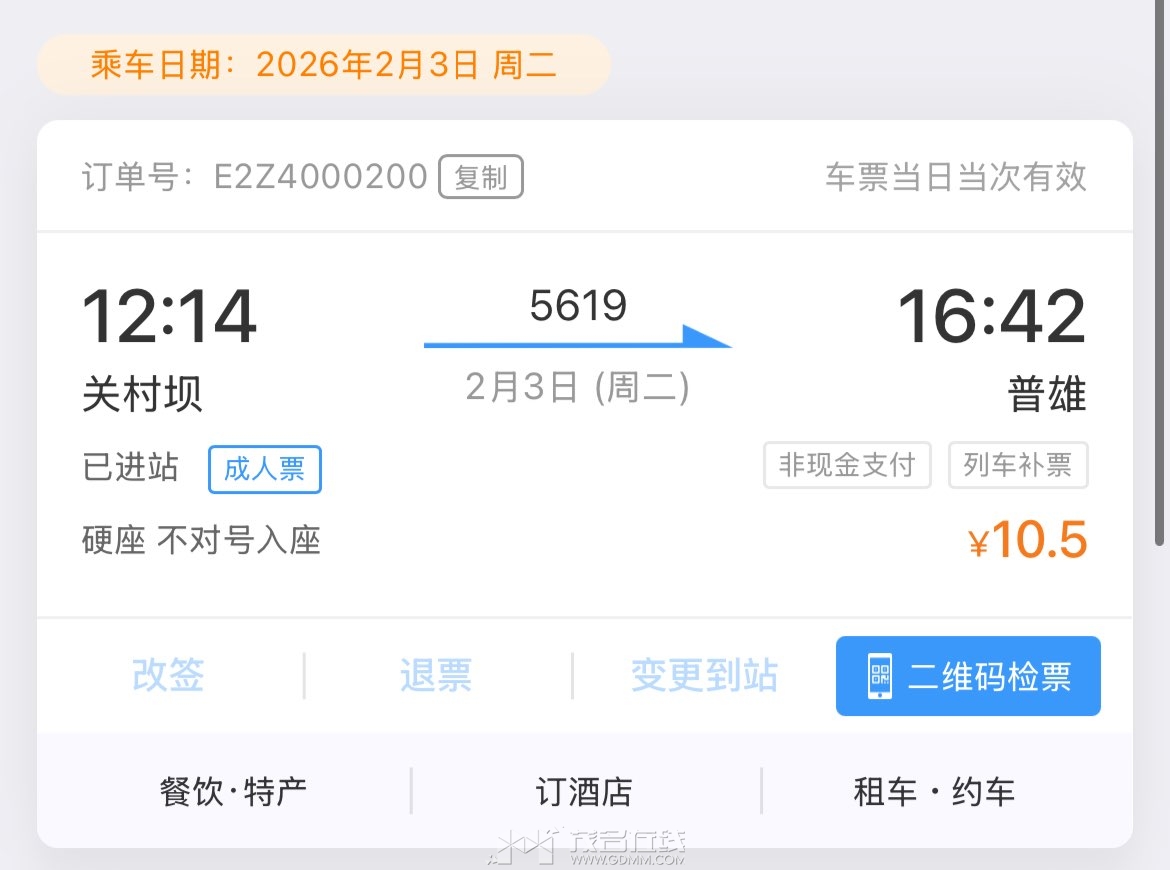This screenshot has width=1170, height=870.
Task: Open 二维码检票 QR code ticket check
Action: point(968,676)
